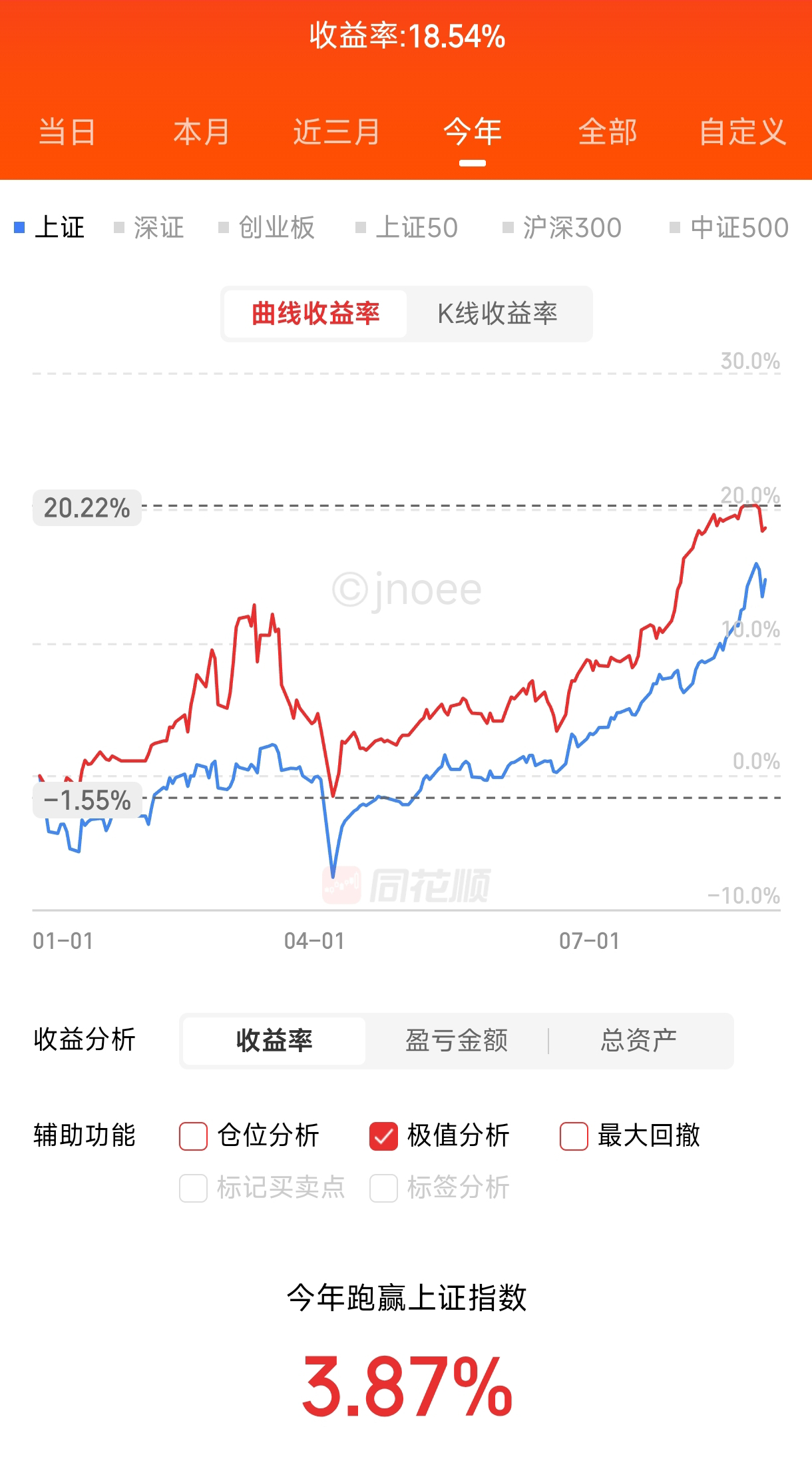Show returns for 近三月
The width and height of the screenshot is (812, 1465).
336,132
